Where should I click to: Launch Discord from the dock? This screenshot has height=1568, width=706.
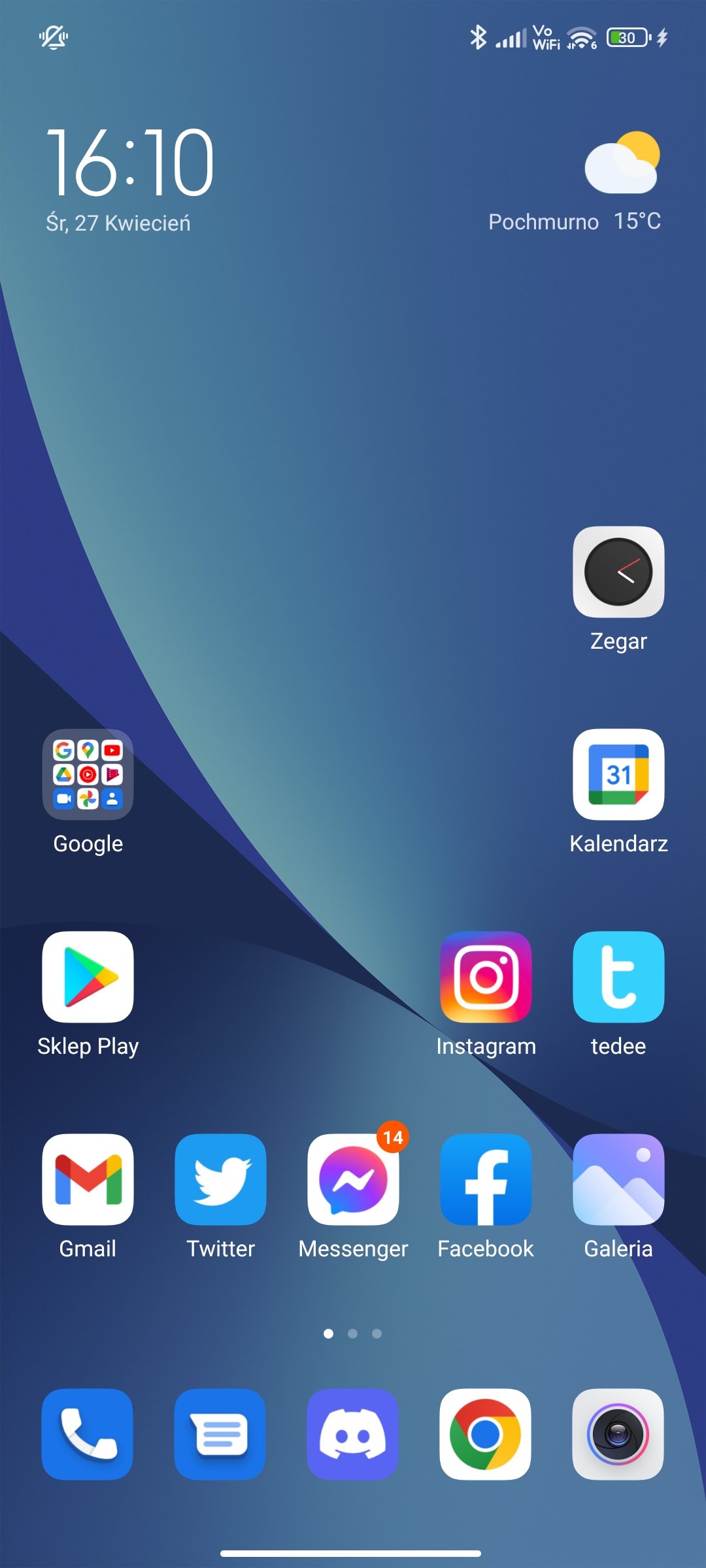(353, 1435)
